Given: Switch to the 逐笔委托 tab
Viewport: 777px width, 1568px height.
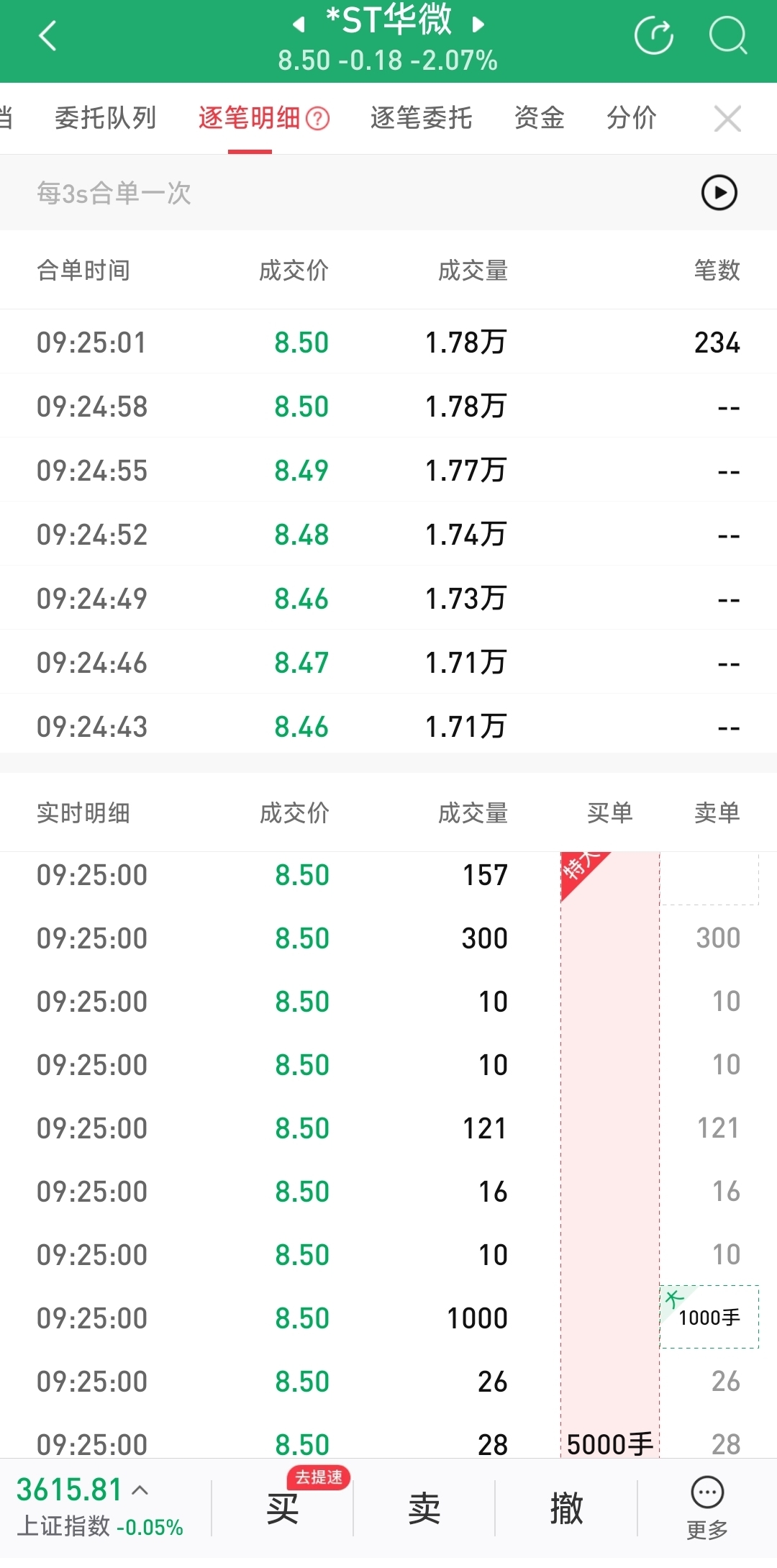Looking at the screenshot, I should click(421, 118).
